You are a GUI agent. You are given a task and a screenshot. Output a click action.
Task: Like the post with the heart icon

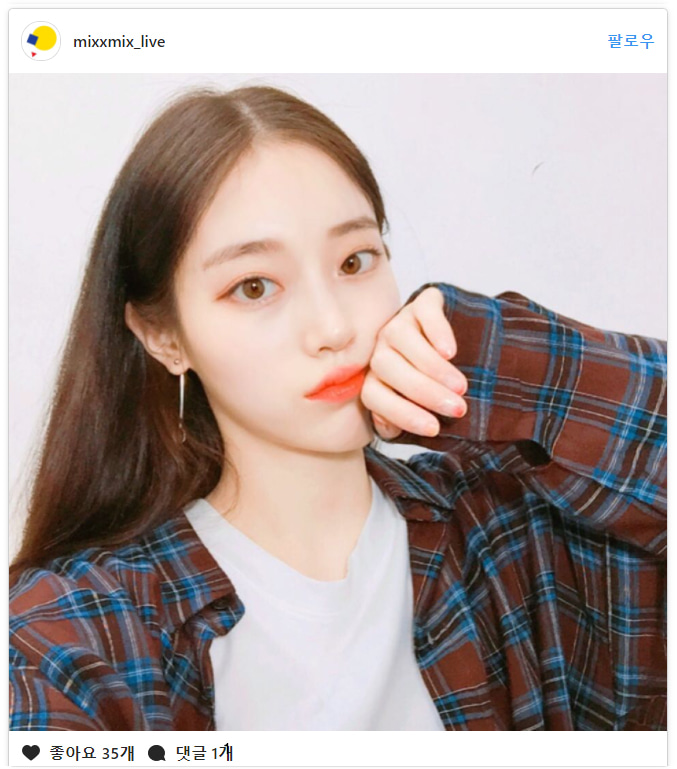[x=31, y=753]
